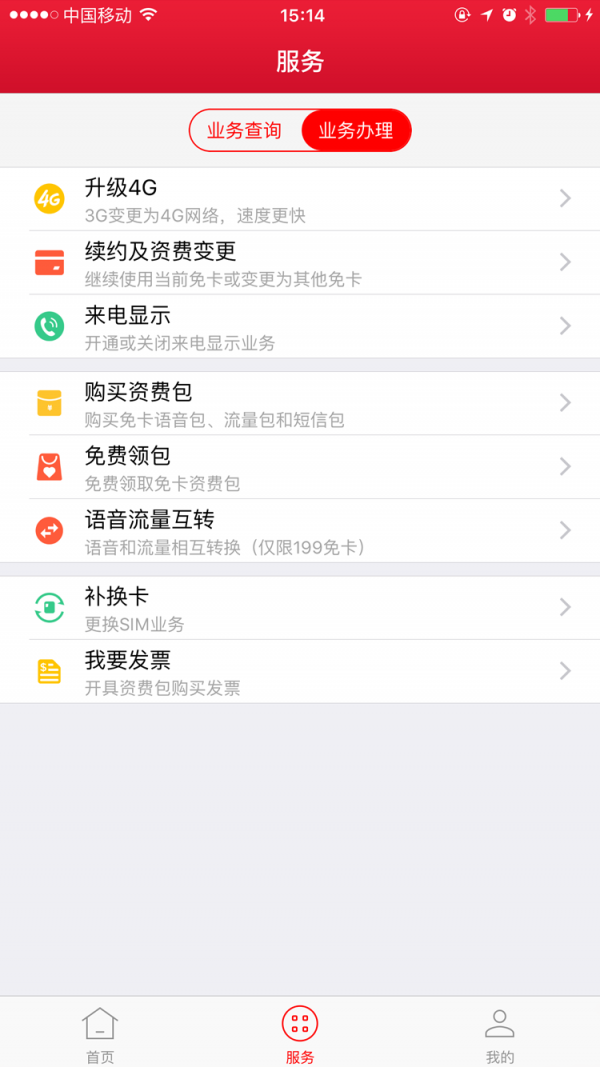Open 语音流量互转 conversion

pyautogui.click(x=300, y=531)
